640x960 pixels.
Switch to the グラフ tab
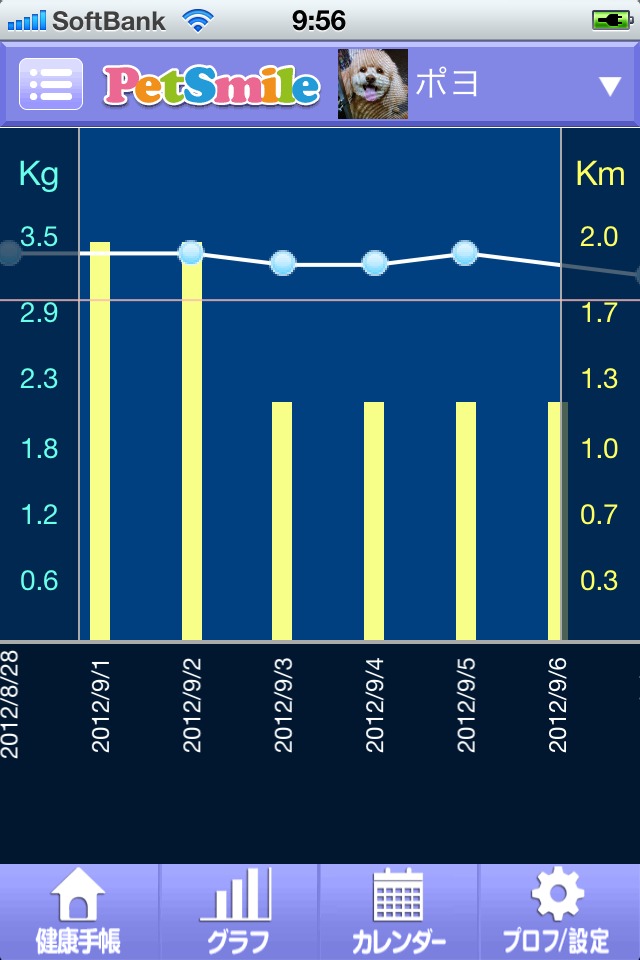[x=239, y=912]
